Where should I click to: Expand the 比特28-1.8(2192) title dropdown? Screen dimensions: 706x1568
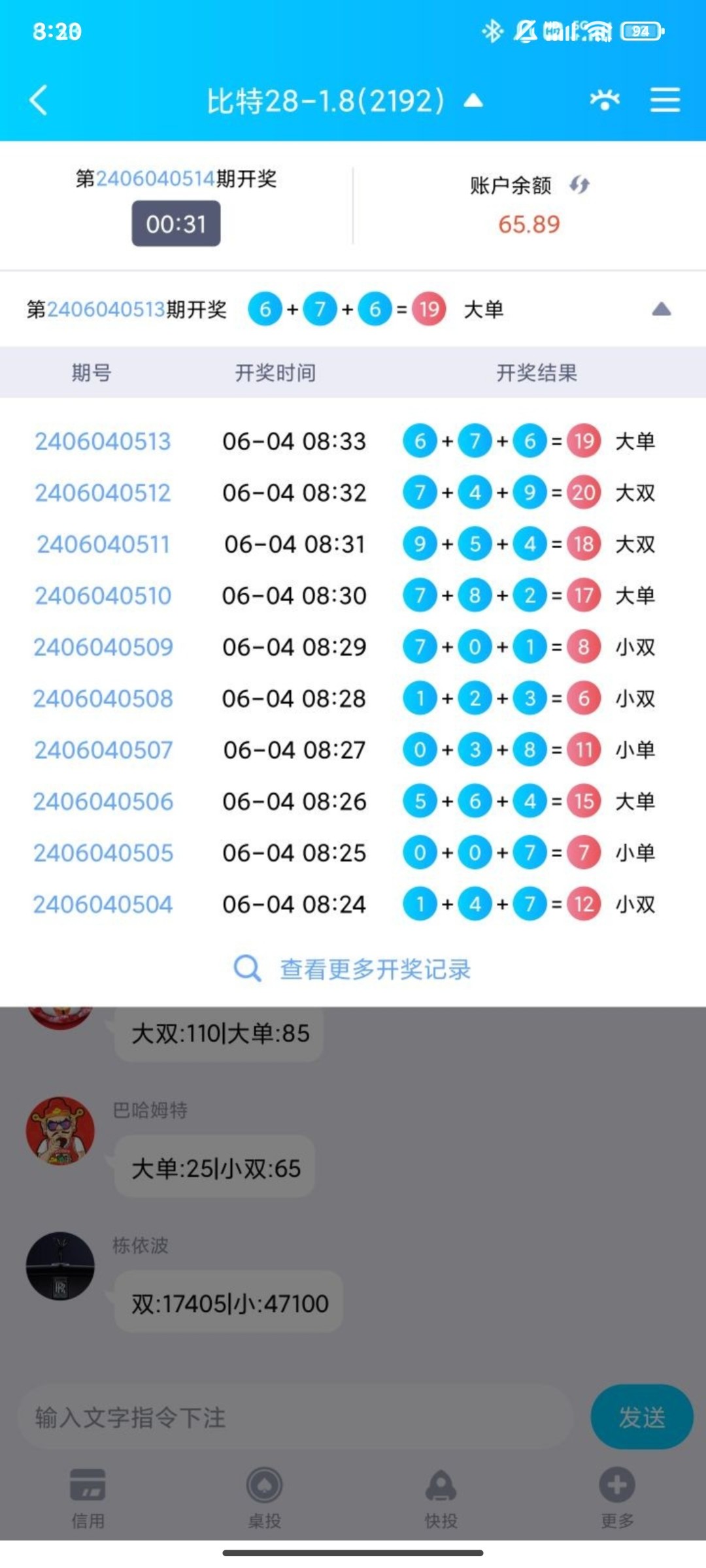[x=475, y=101]
